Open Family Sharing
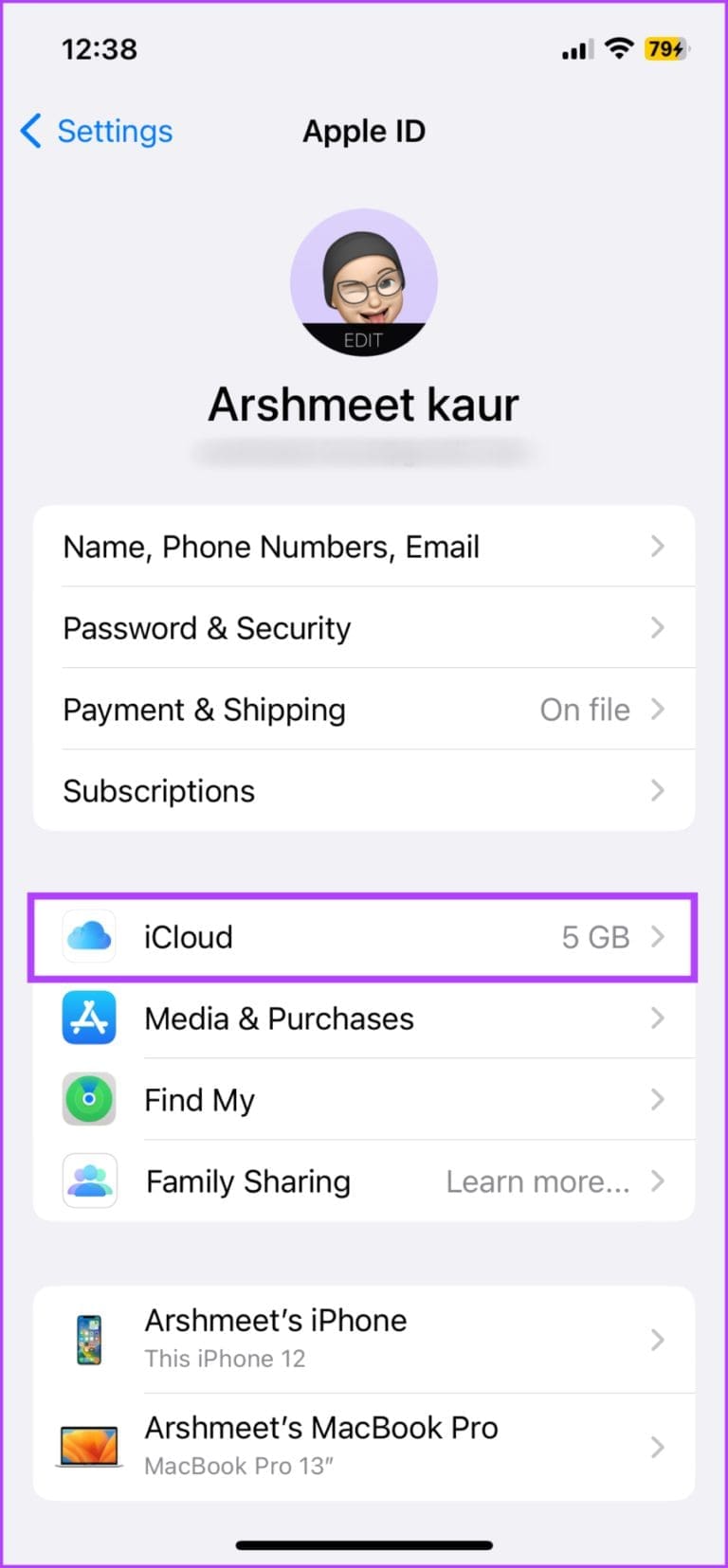728x1568 pixels. click(364, 1181)
